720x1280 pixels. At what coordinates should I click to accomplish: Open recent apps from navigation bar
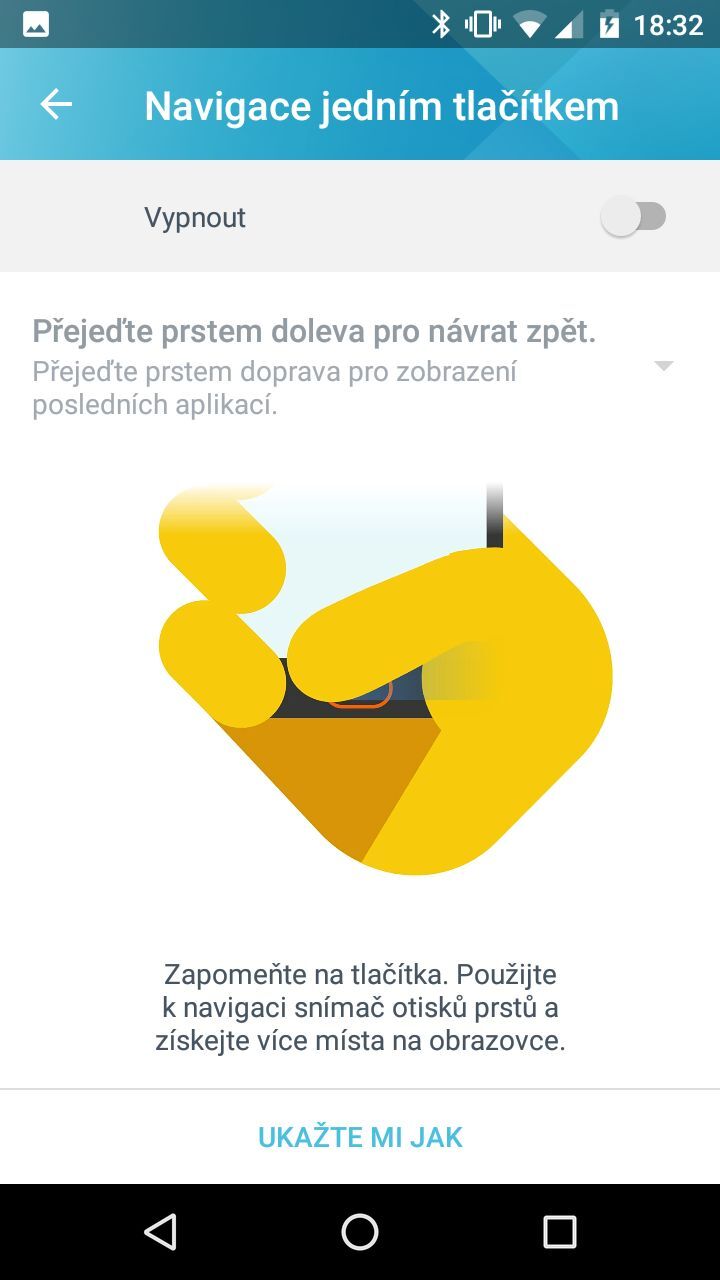[560, 1232]
